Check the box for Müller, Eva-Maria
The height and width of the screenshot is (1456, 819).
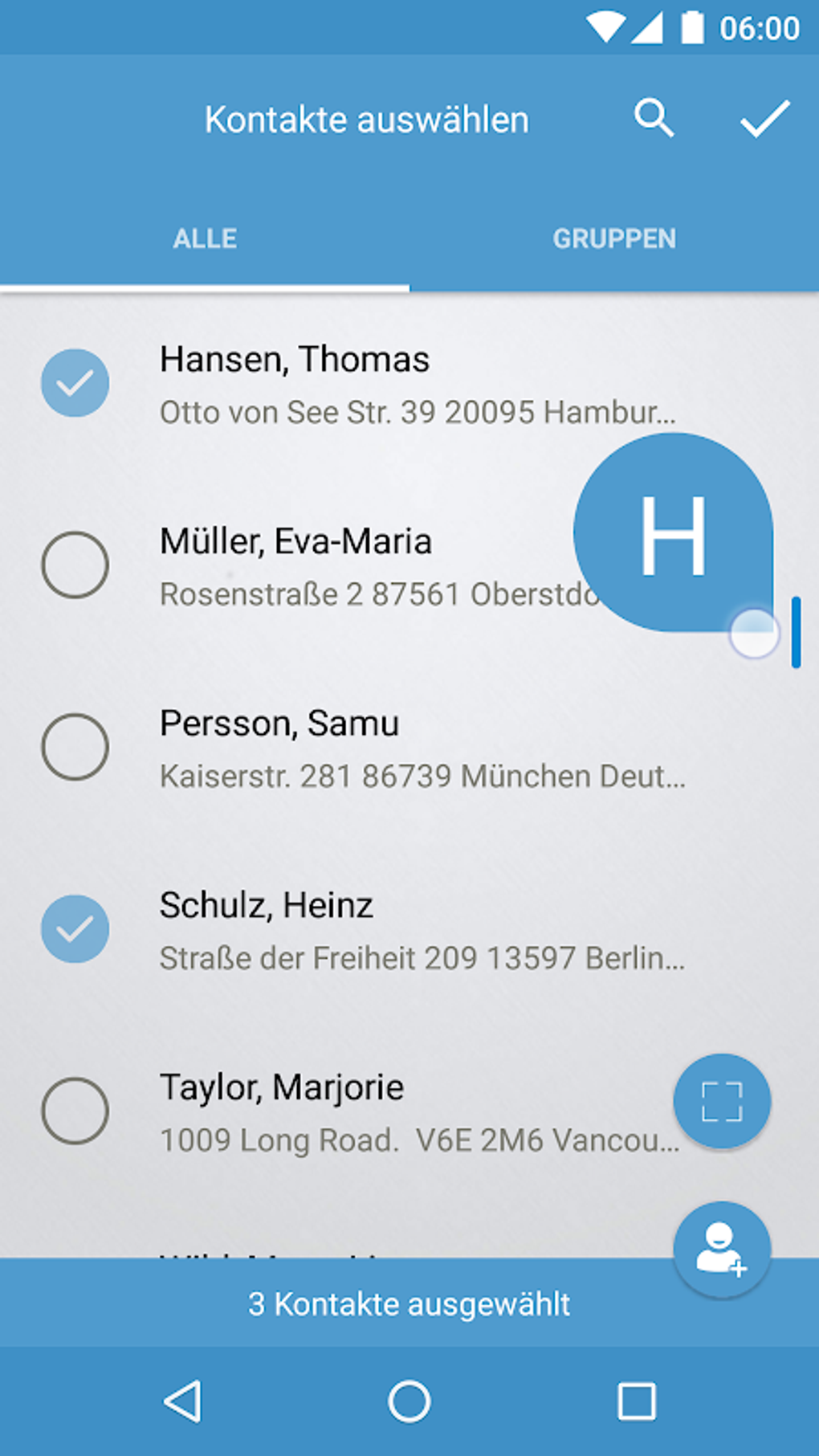pyautogui.click(x=75, y=565)
